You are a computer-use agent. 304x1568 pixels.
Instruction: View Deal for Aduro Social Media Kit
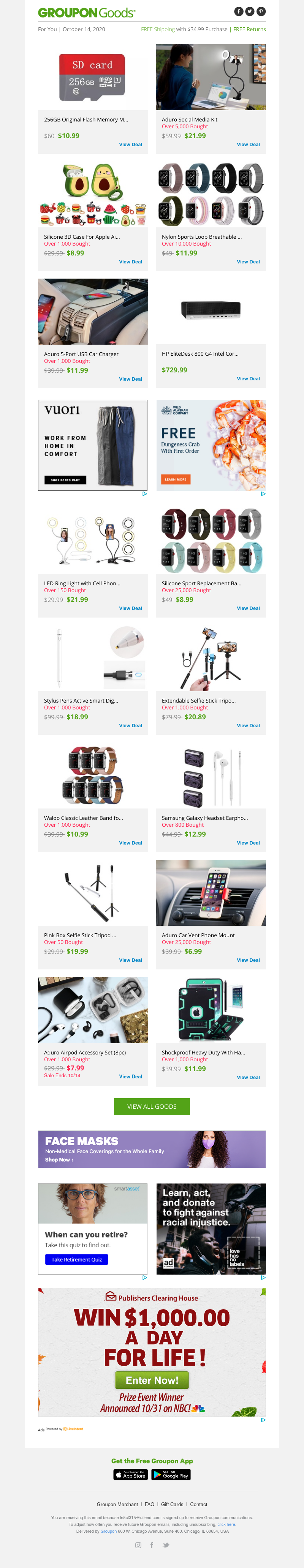248,145
